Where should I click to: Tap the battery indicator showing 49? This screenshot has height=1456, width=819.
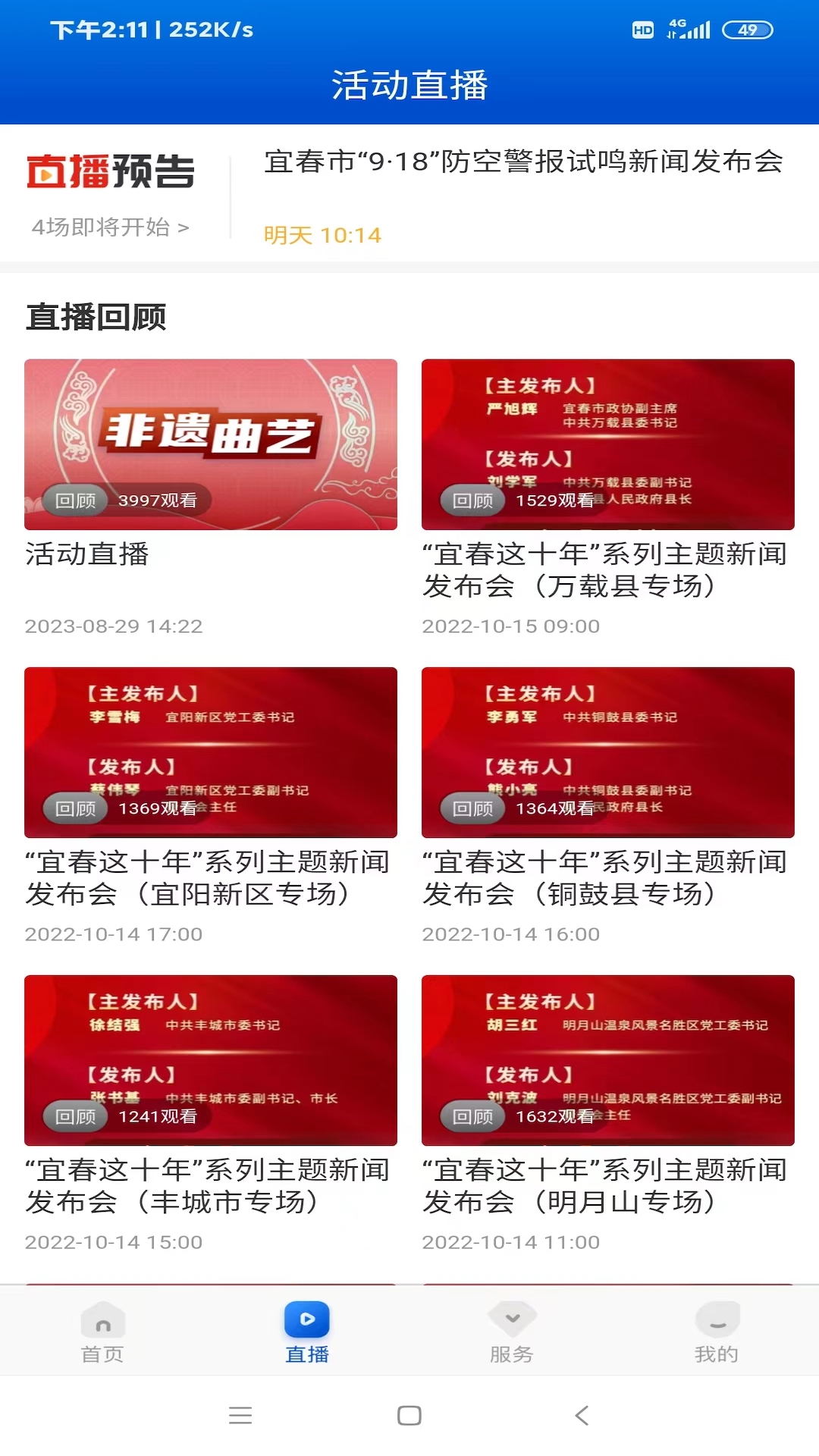tap(747, 30)
